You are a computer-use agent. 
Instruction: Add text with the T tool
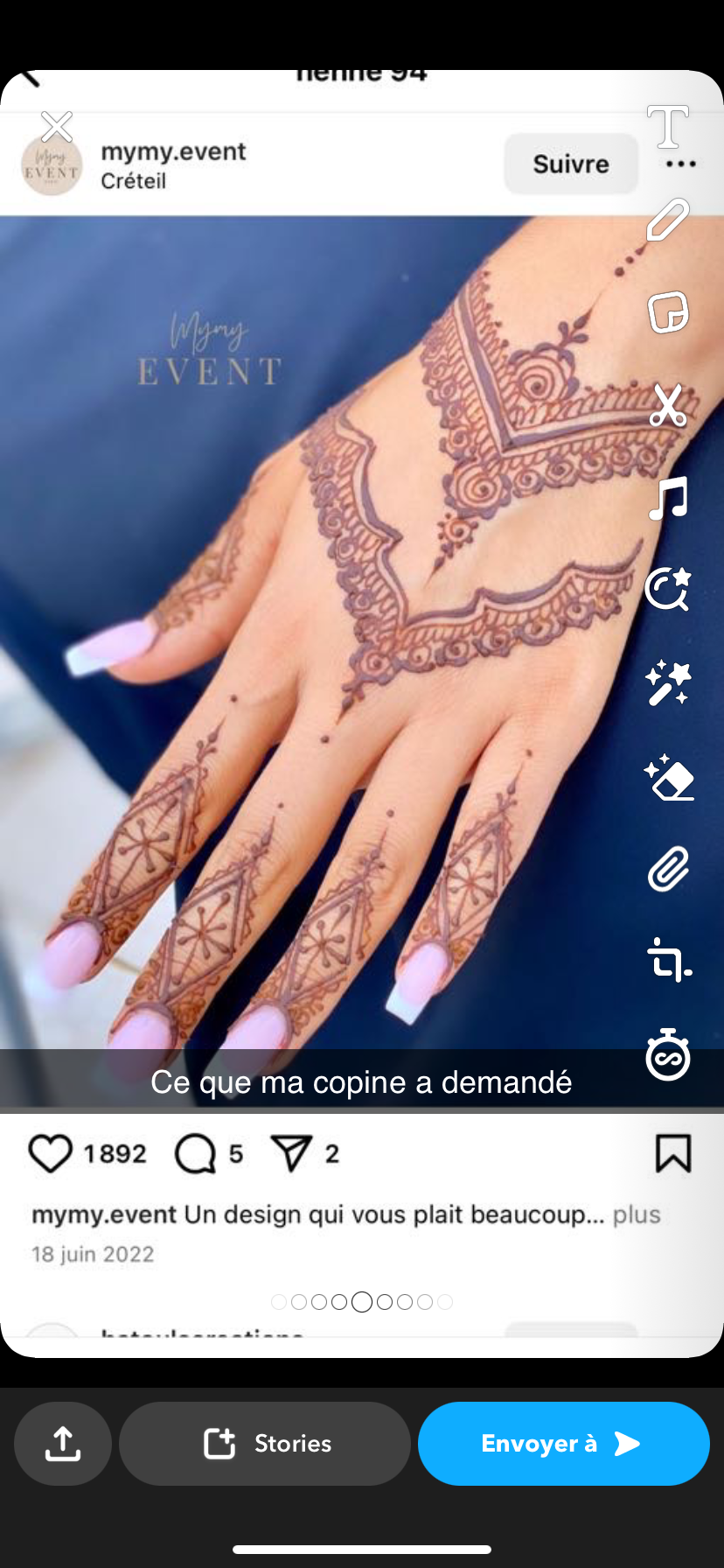pos(668,127)
